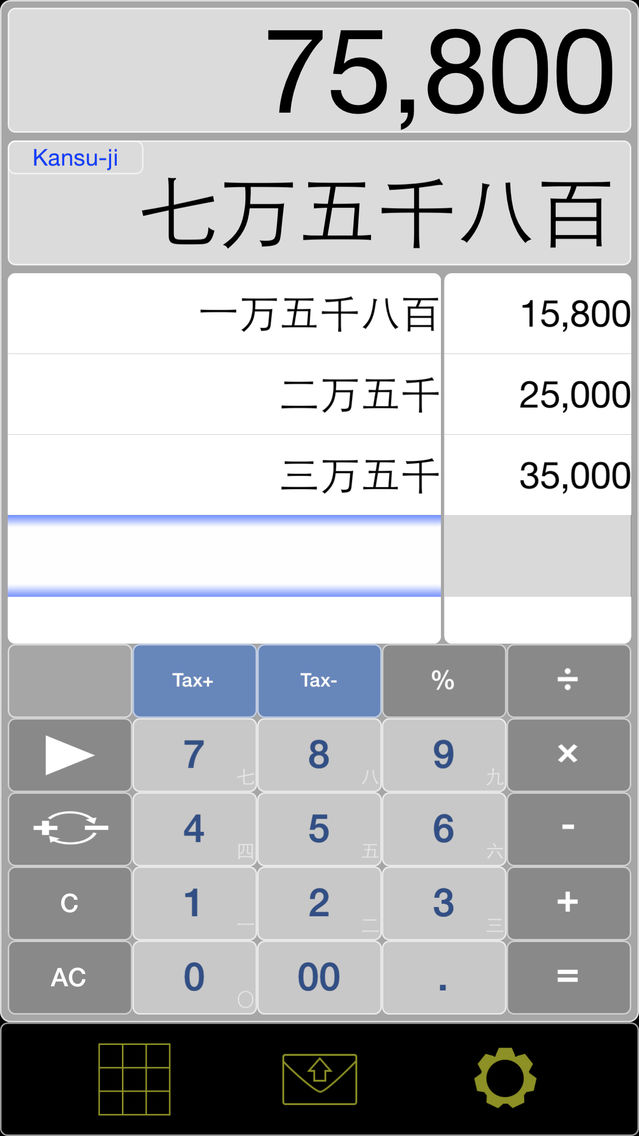Image resolution: width=639 pixels, height=1136 pixels.
Task: Subtract tax with the Tax- key
Action: (319, 681)
